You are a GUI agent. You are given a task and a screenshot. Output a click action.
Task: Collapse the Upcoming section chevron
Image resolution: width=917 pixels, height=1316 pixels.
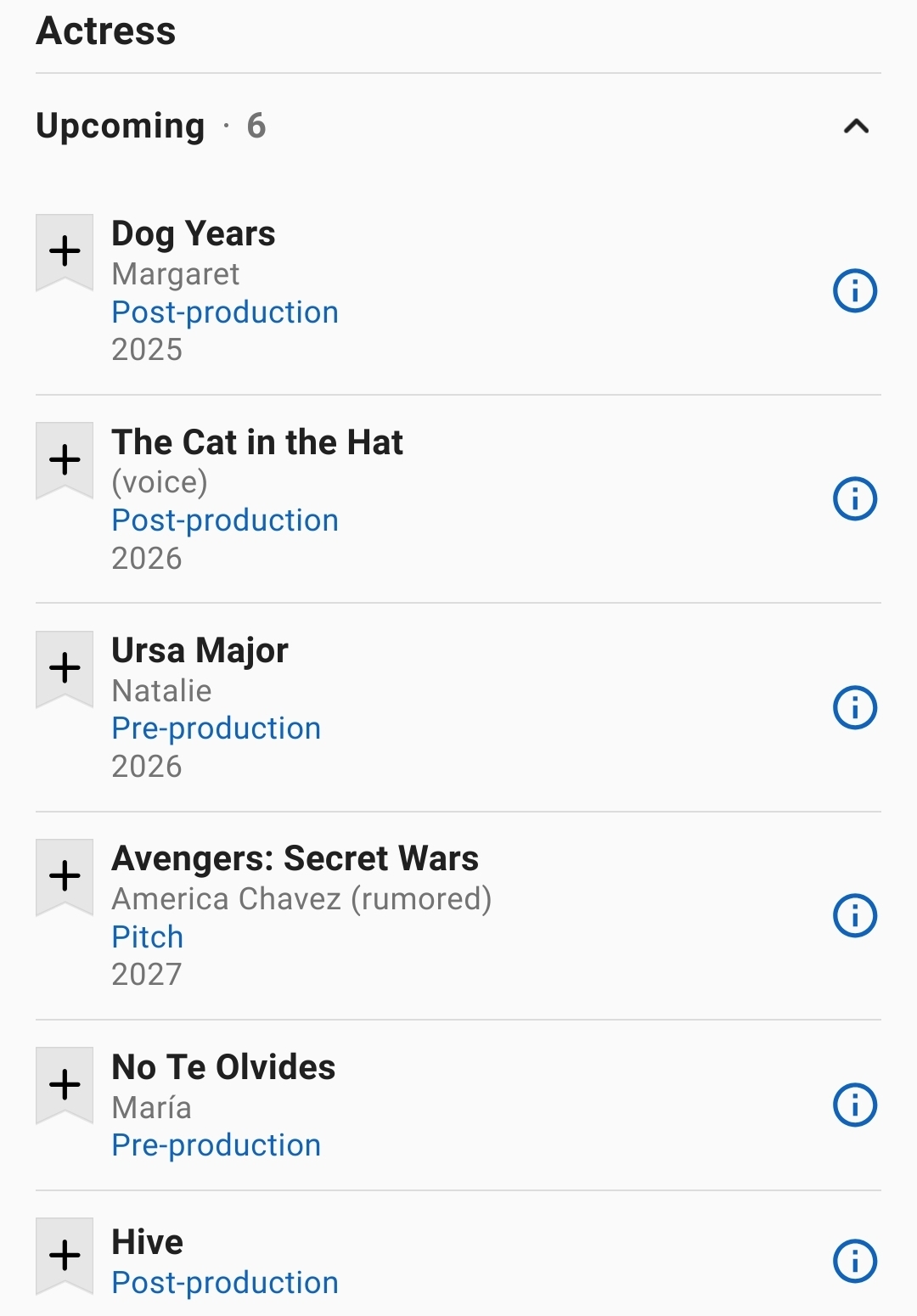tap(856, 127)
